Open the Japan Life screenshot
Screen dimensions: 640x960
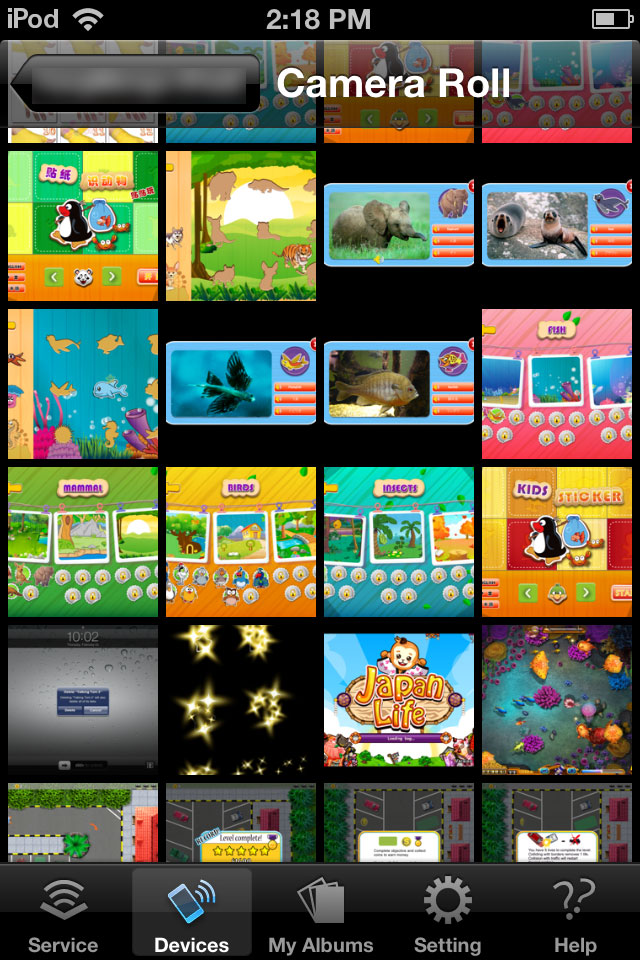399,700
